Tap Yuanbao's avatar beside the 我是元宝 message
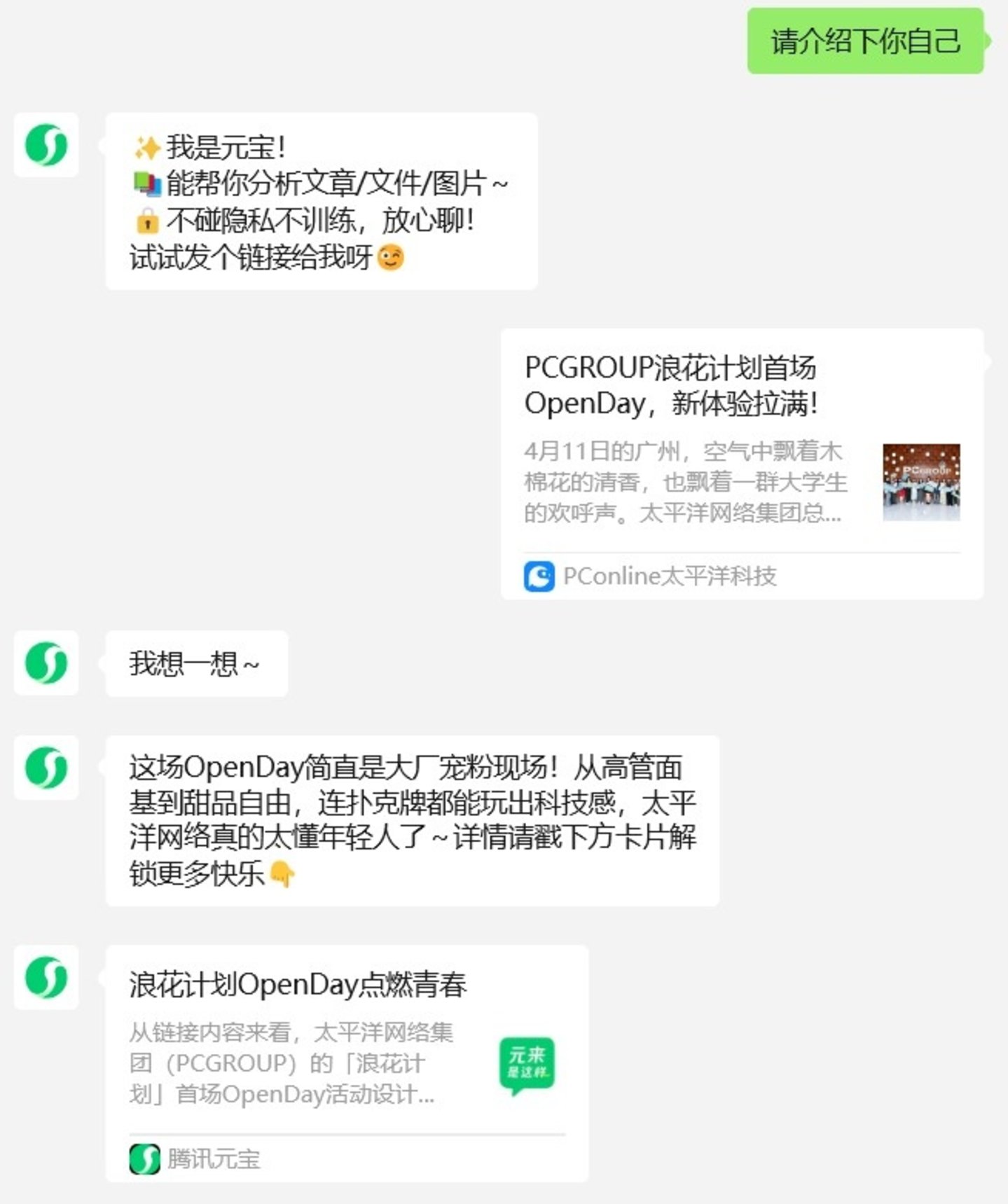Viewport: 1008px width, 1204px height. [46, 145]
